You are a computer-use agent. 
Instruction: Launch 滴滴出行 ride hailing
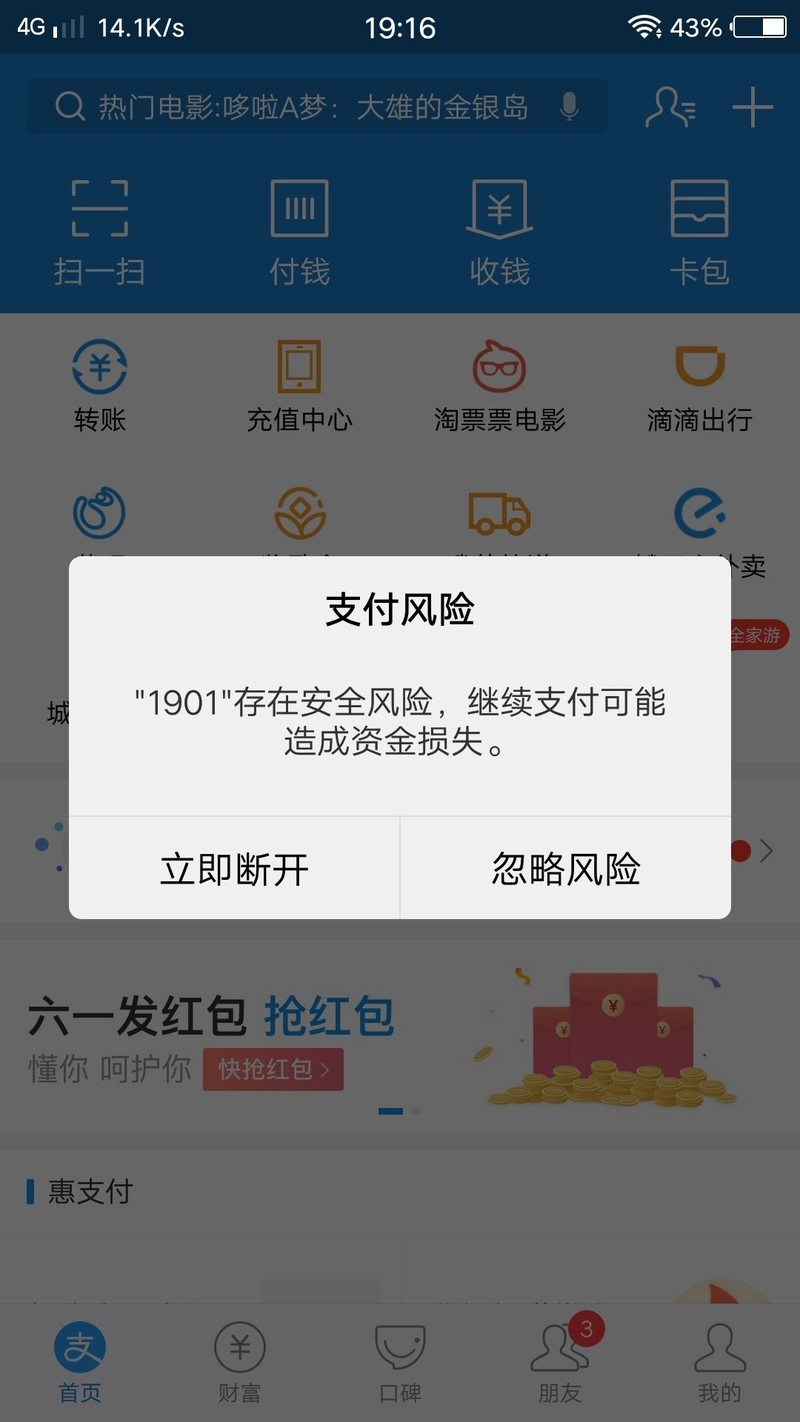tap(699, 390)
